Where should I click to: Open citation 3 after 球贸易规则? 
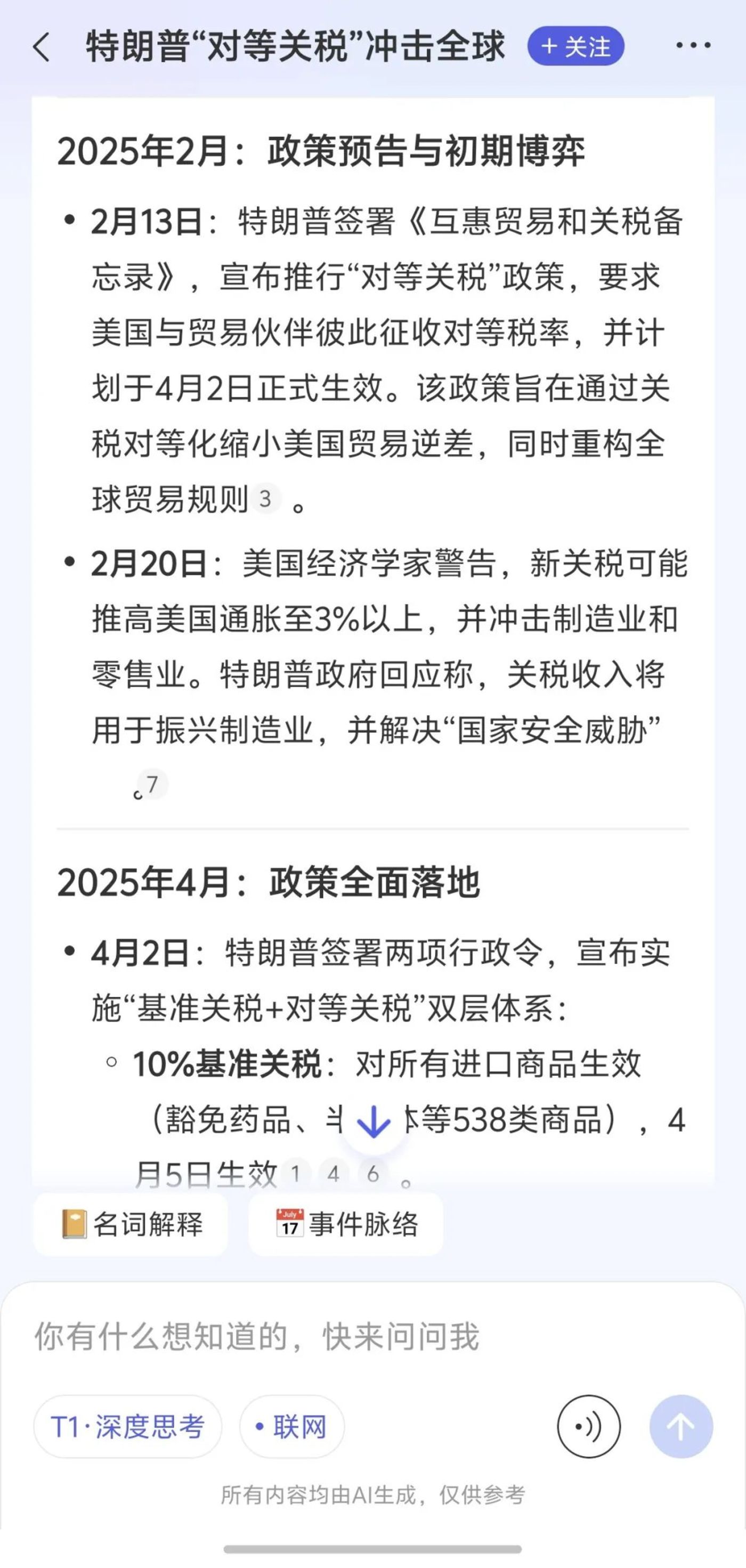pos(265,499)
